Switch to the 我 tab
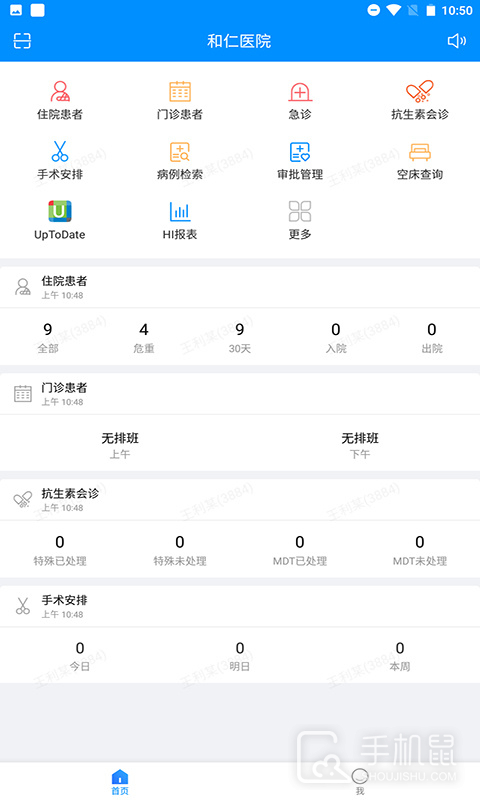 pos(360,782)
